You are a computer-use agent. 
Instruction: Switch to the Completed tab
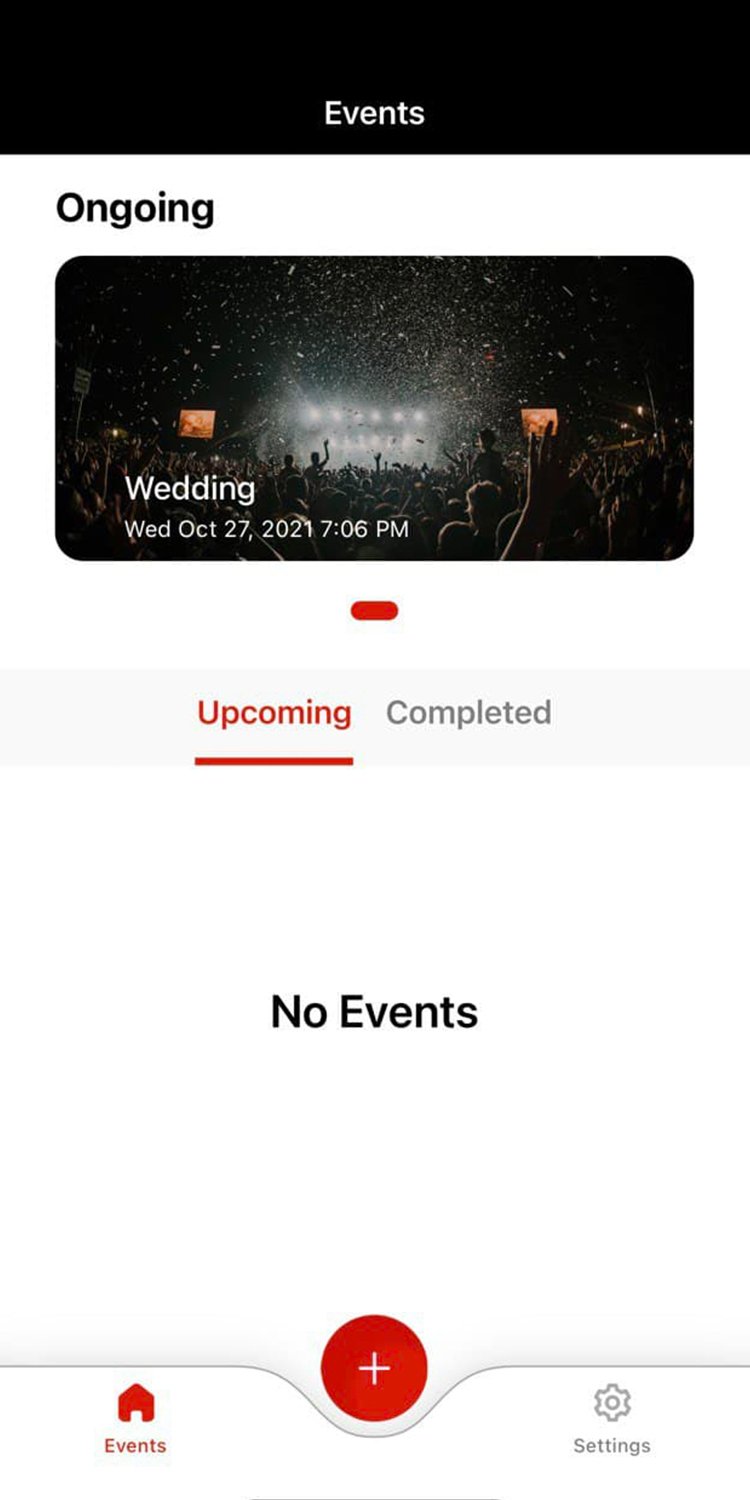(x=468, y=713)
